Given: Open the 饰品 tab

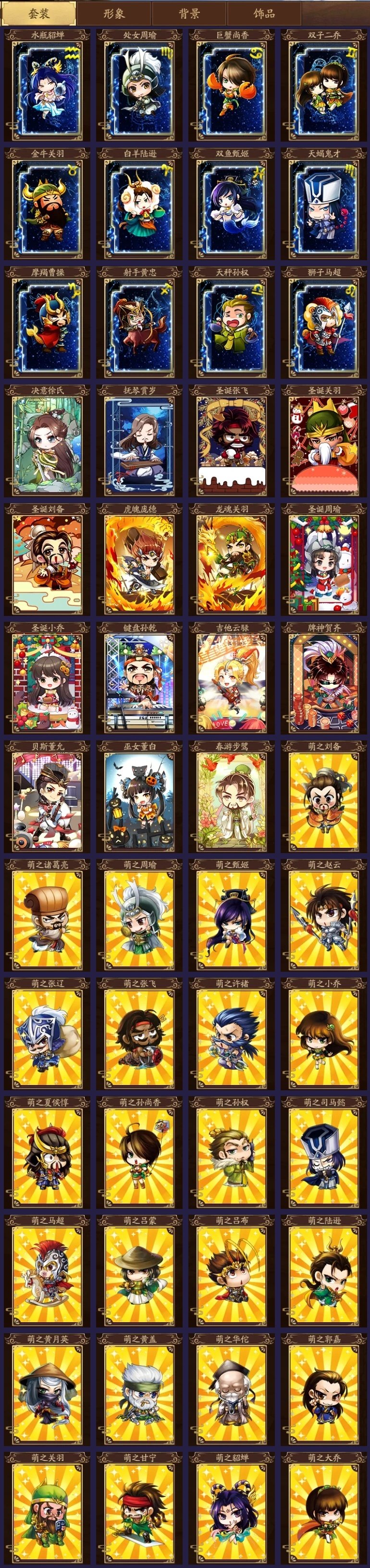Looking at the screenshot, I should (264, 13).
